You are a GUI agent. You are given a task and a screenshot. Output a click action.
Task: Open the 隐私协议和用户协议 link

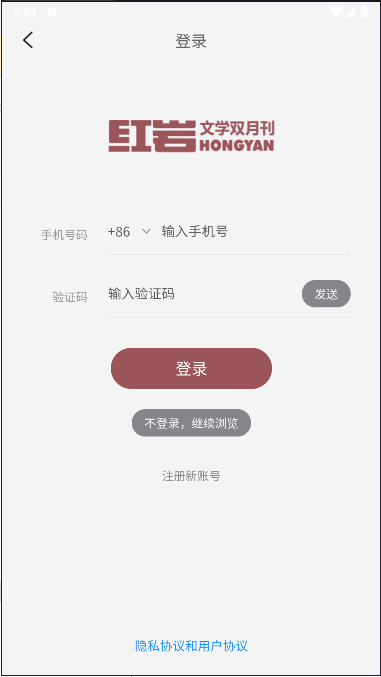pos(191,646)
